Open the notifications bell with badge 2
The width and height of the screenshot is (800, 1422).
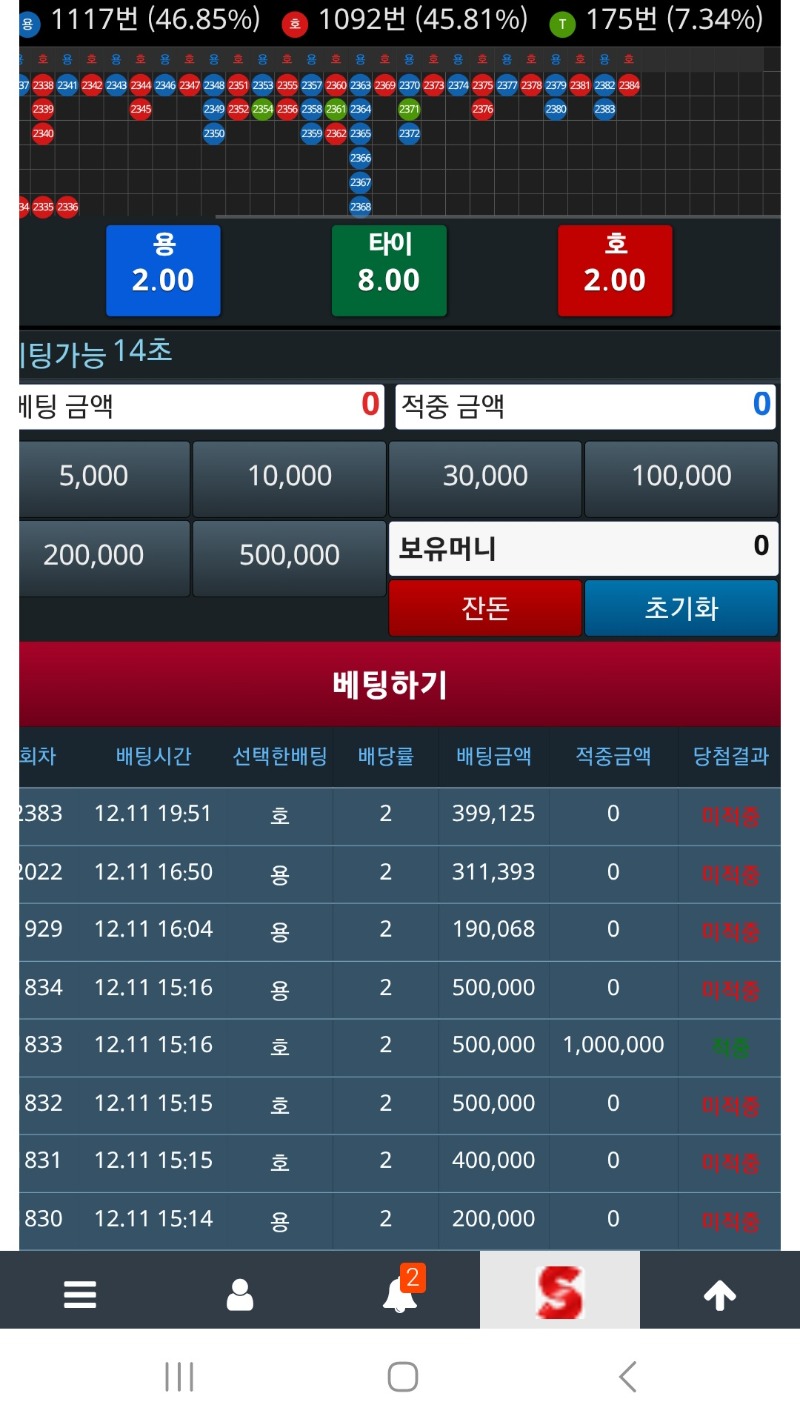(400, 1295)
